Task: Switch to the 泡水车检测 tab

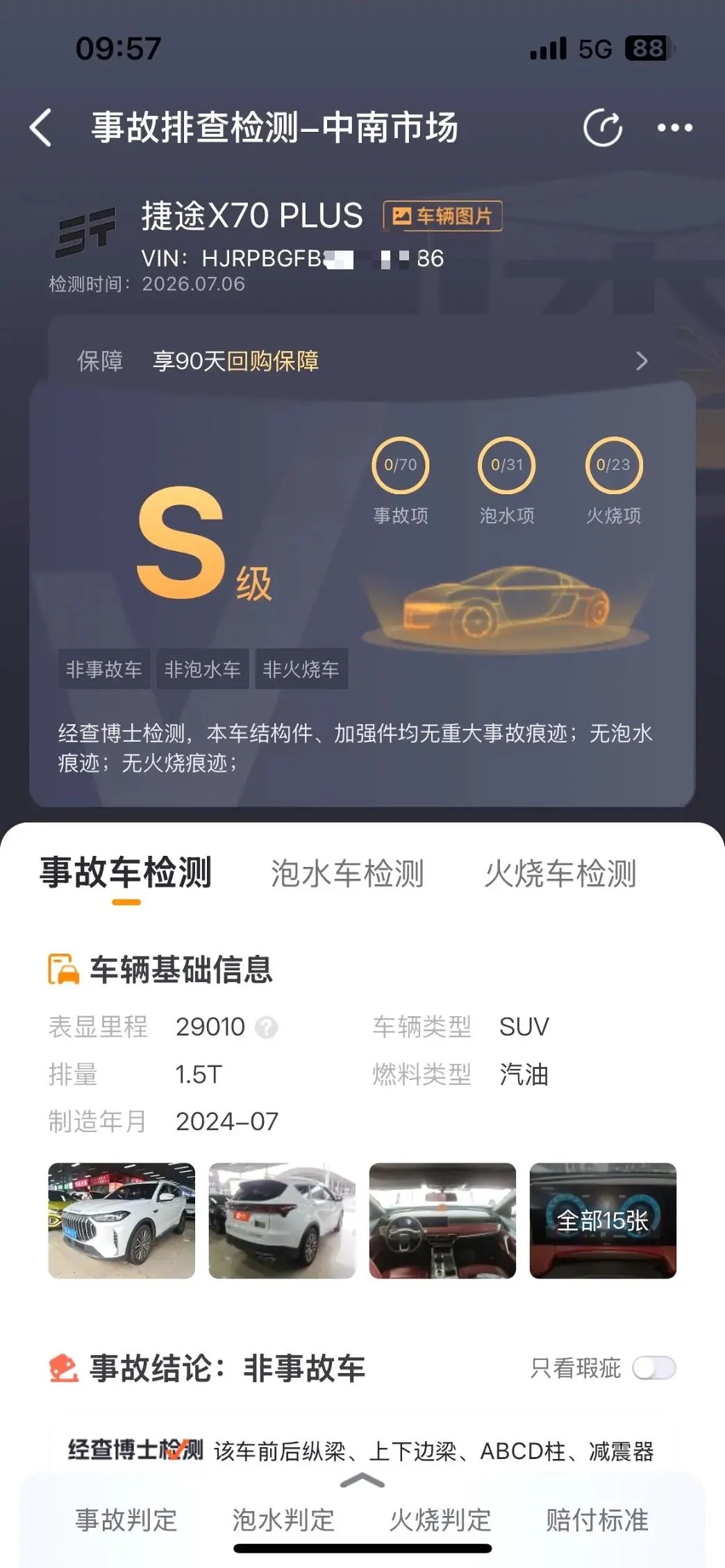Action: click(347, 873)
